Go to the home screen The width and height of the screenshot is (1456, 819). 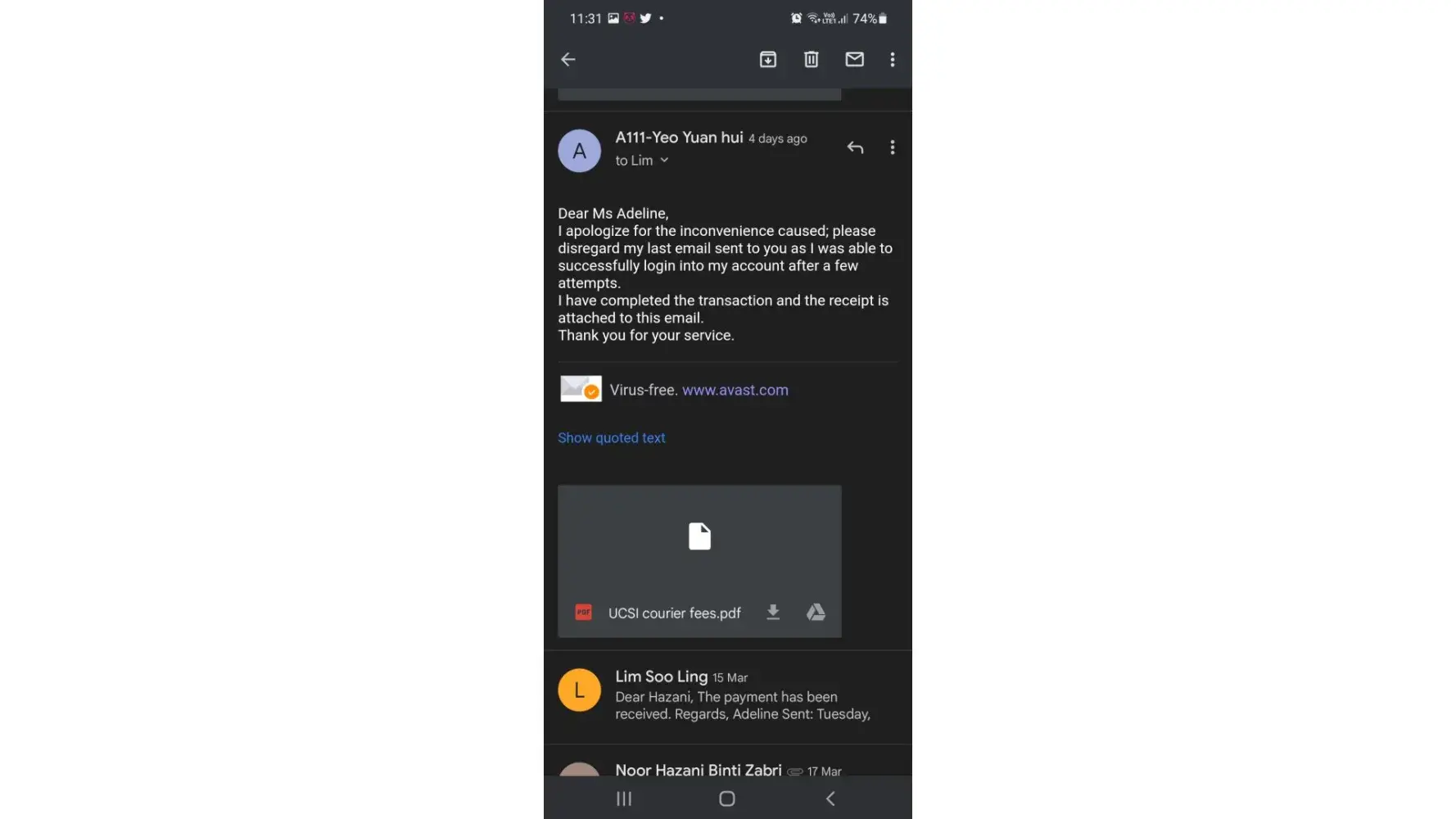726,799
